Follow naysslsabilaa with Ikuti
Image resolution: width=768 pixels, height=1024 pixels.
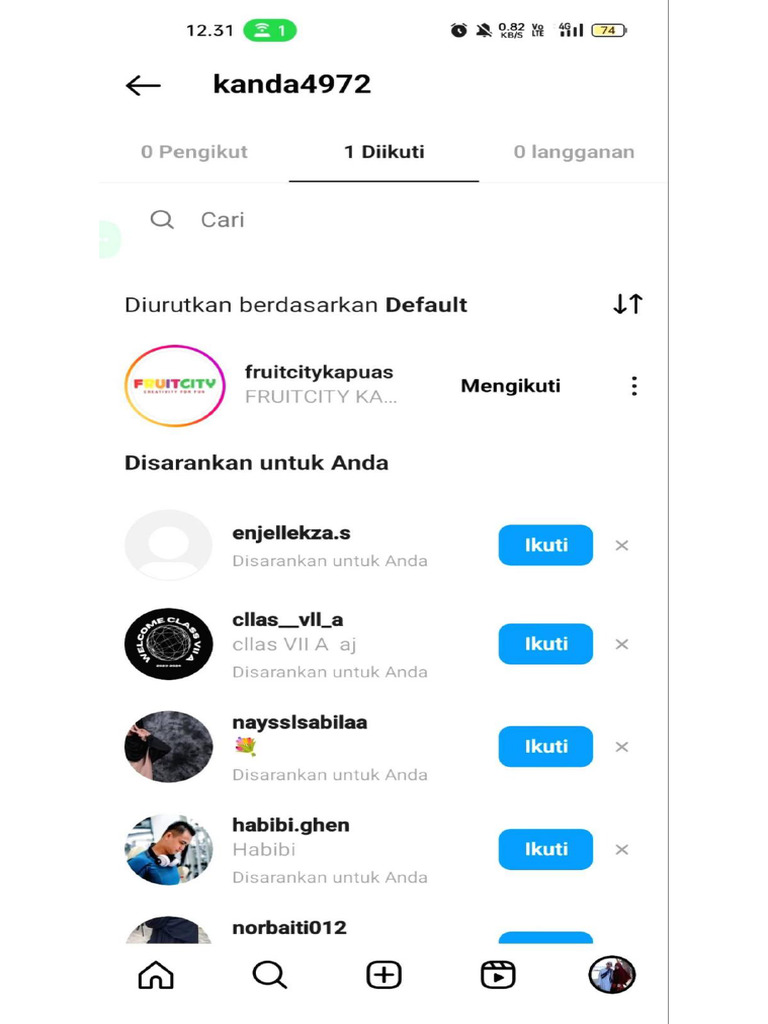click(x=545, y=746)
